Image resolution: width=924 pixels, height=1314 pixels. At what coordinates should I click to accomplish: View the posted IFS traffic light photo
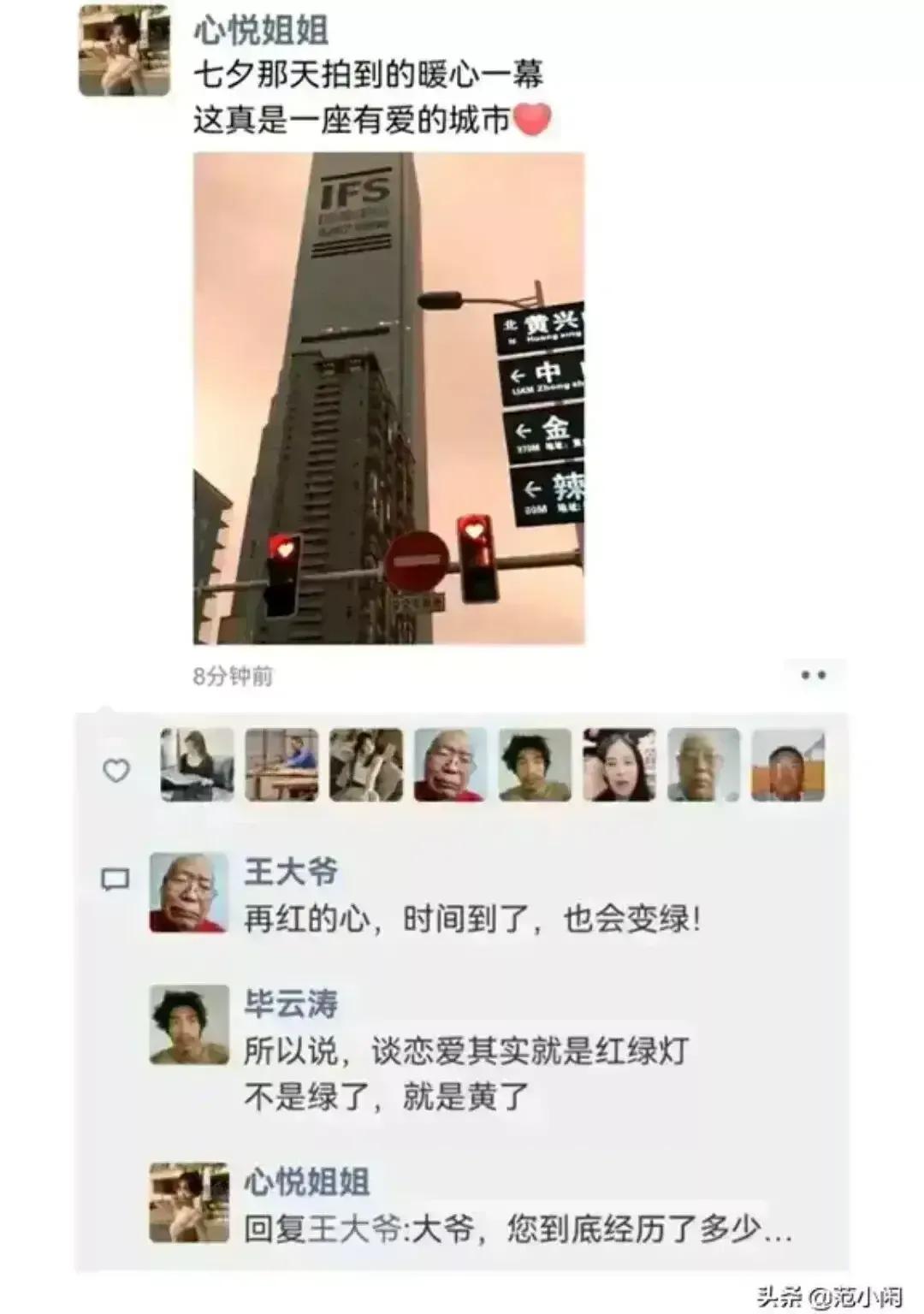pos(388,398)
